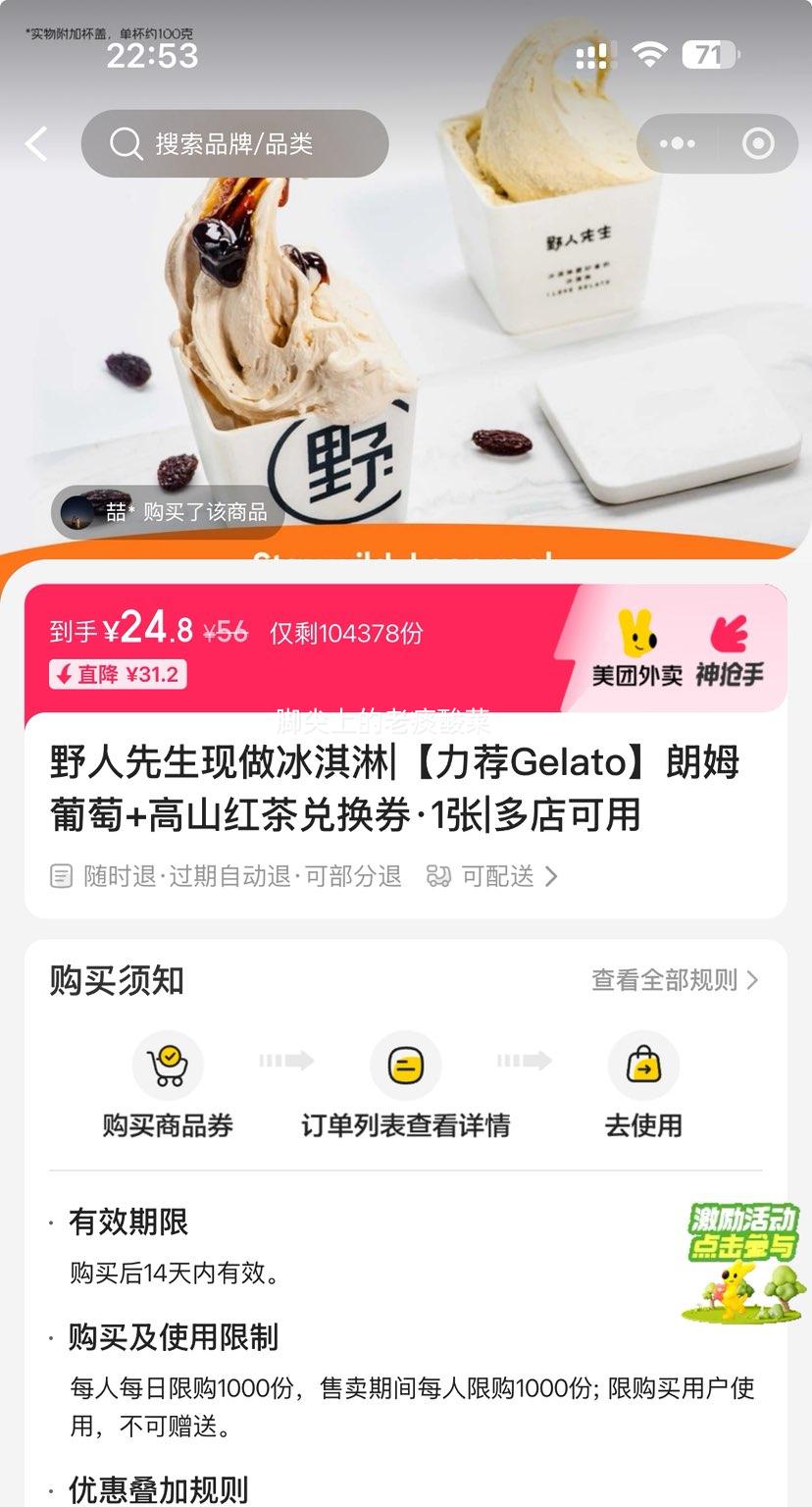812x1507 pixels.
Task: Open the mini-program three-dot menu
Action: 677,144
